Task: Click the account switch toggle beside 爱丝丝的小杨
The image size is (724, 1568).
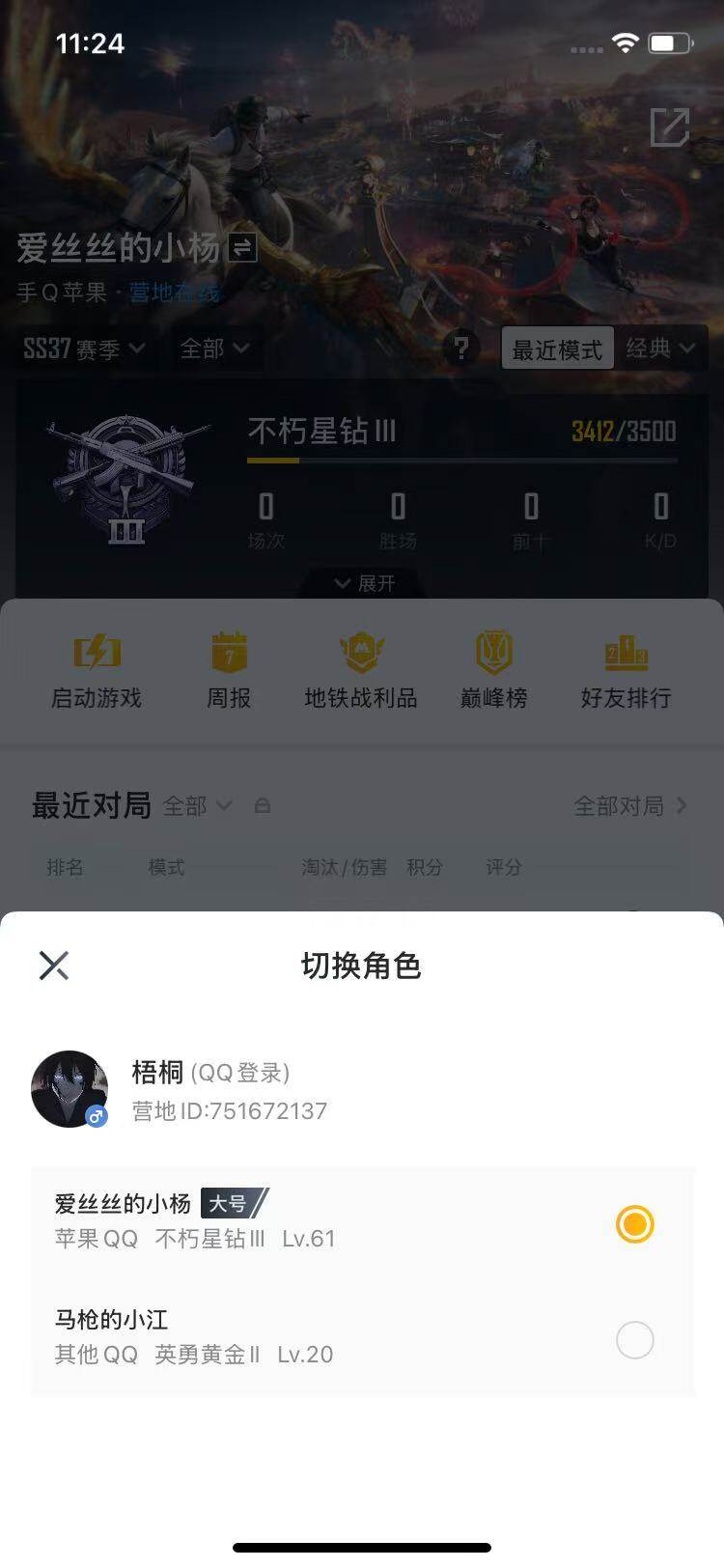Action: (x=242, y=248)
